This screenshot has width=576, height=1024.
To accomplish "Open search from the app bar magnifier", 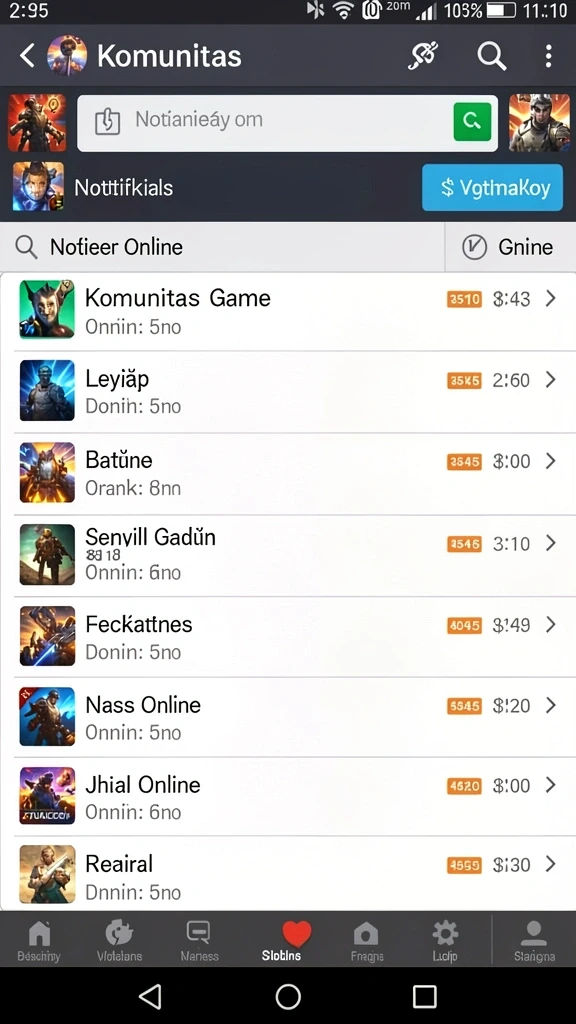I will pos(491,56).
